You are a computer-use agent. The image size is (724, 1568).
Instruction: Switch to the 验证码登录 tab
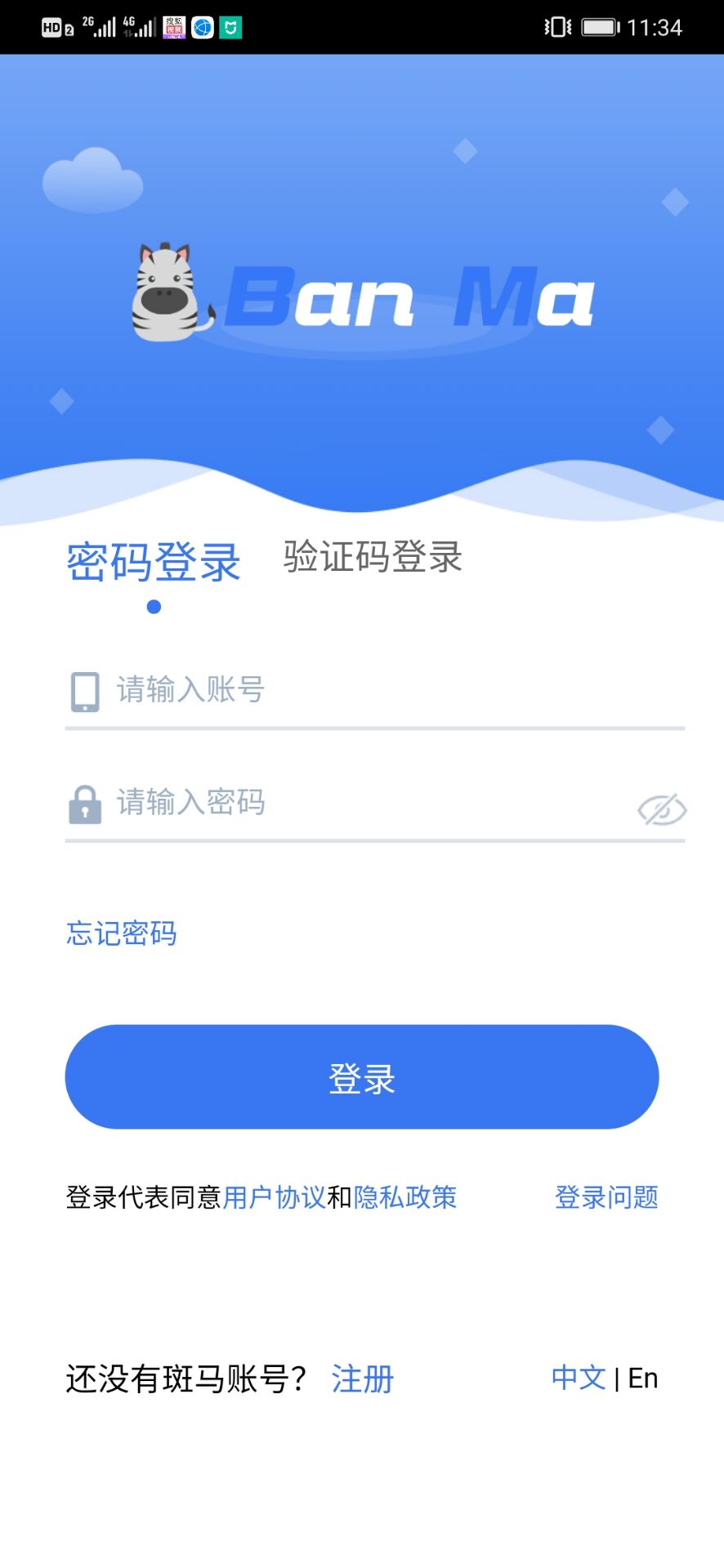coord(373,557)
